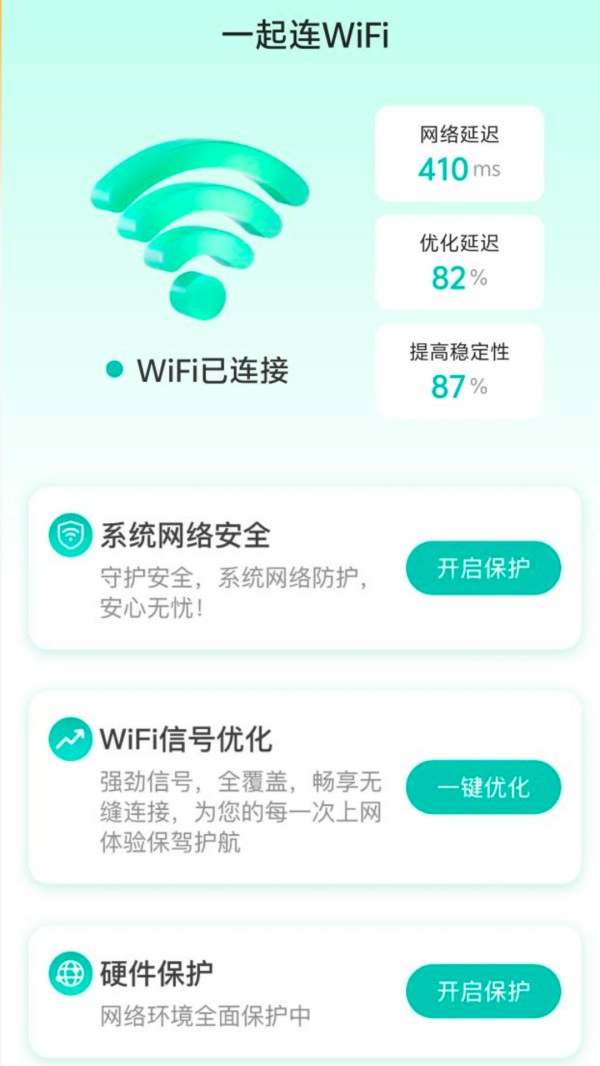Enable 开启保护 for 硬件保护

click(483, 991)
